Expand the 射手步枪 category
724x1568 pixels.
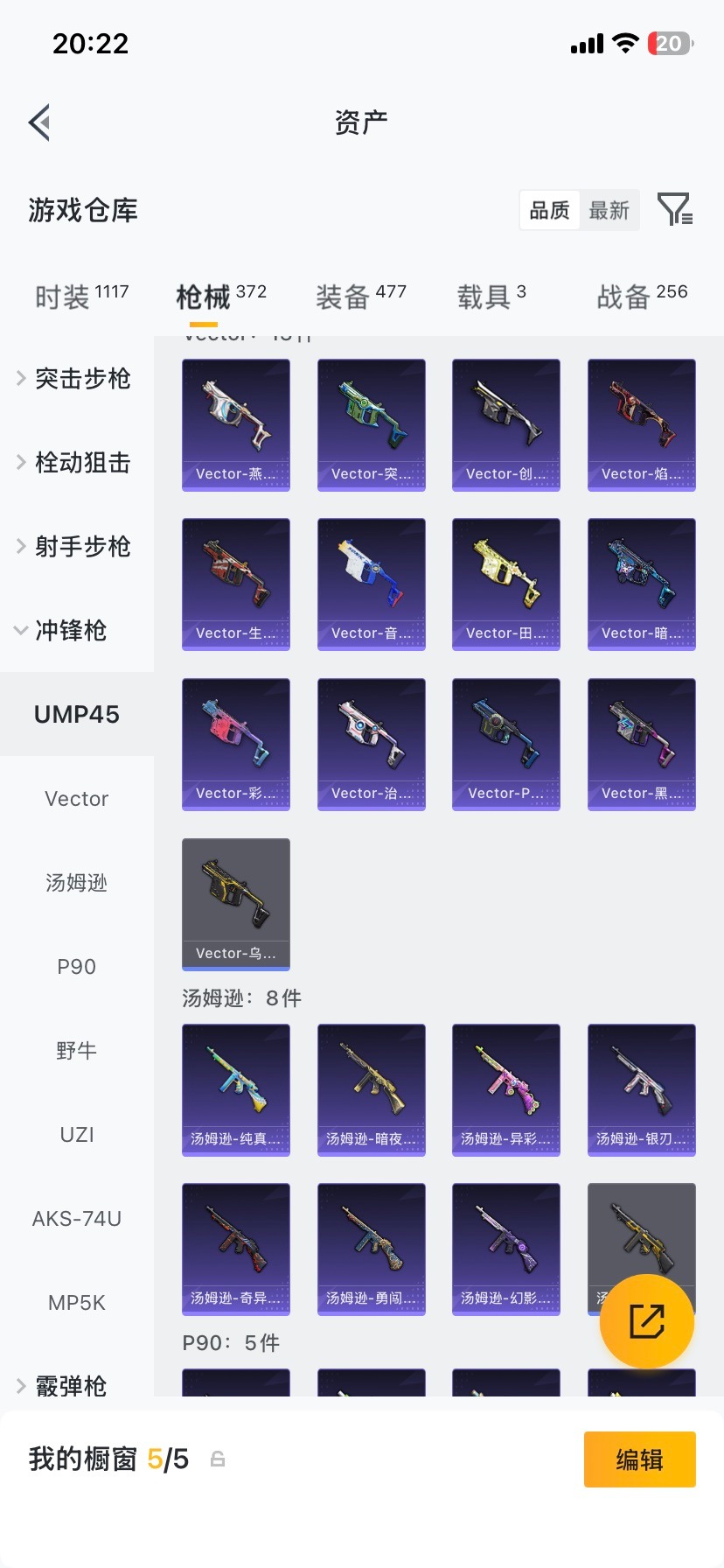click(x=83, y=546)
